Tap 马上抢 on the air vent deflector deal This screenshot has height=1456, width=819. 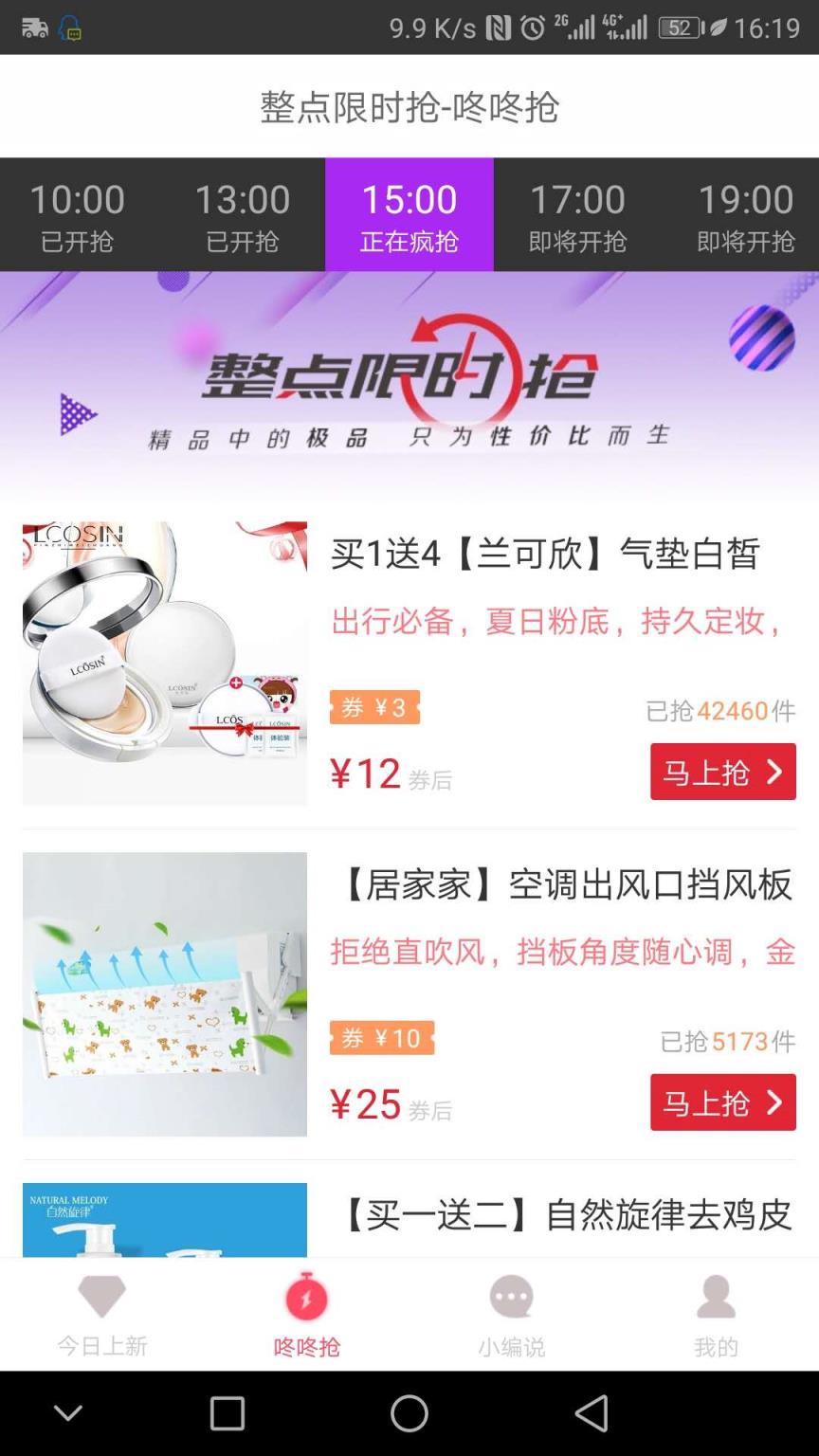click(x=723, y=1102)
